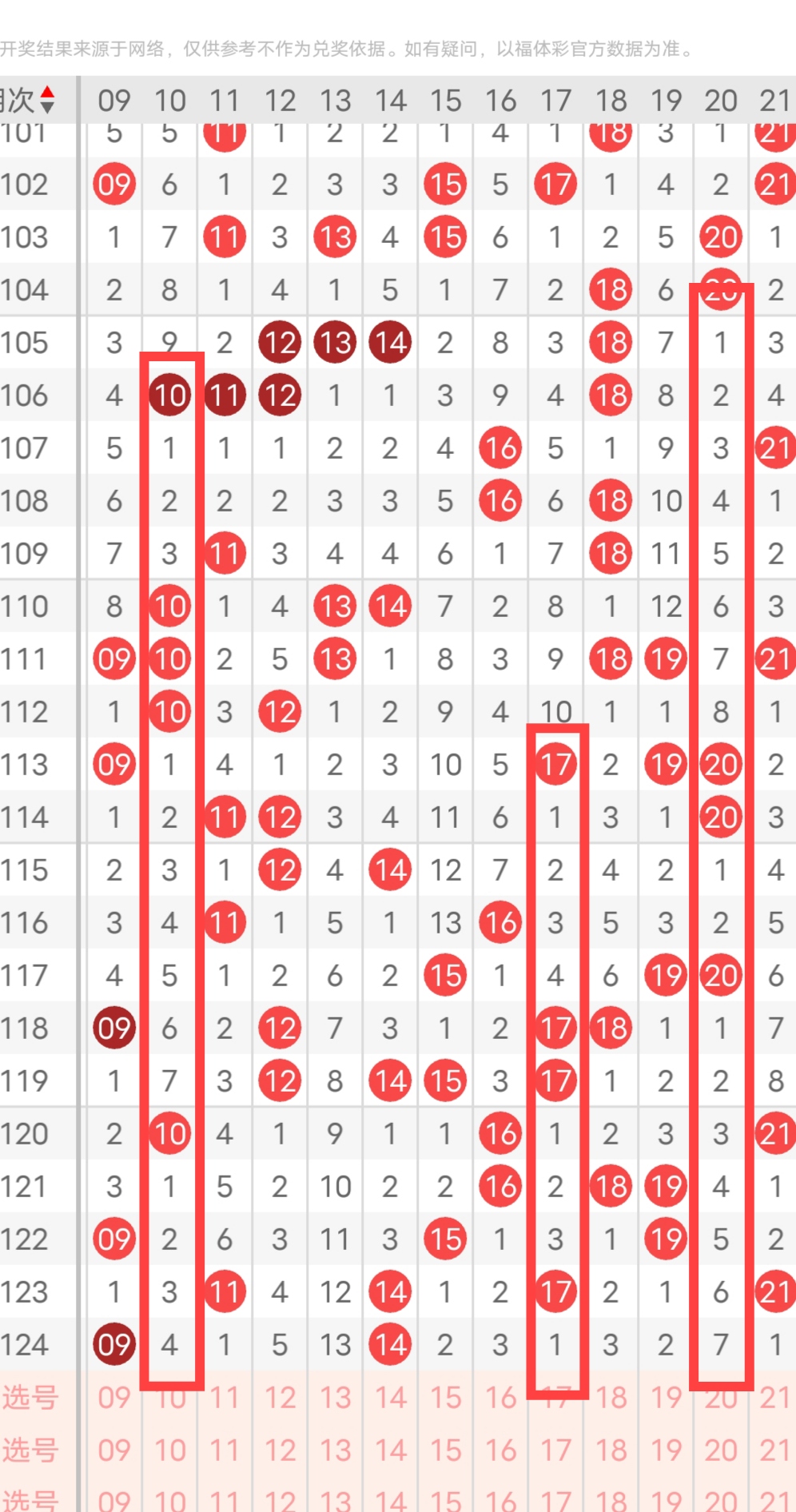Choose number 15 in the first 选号 row
This screenshot has width=796, height=1512.
point(445,1398)
